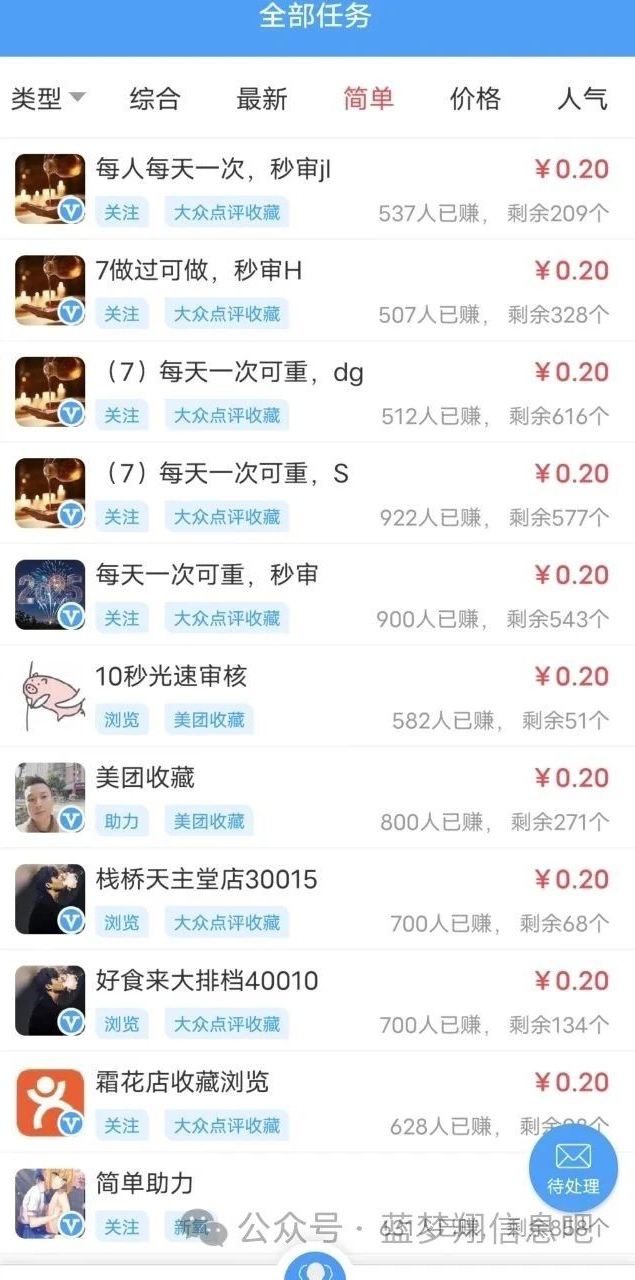The height and width of the screenshot is (1280, 635).
Task: Open the 类型 type dropdown
Action: [x=47, y=98]
